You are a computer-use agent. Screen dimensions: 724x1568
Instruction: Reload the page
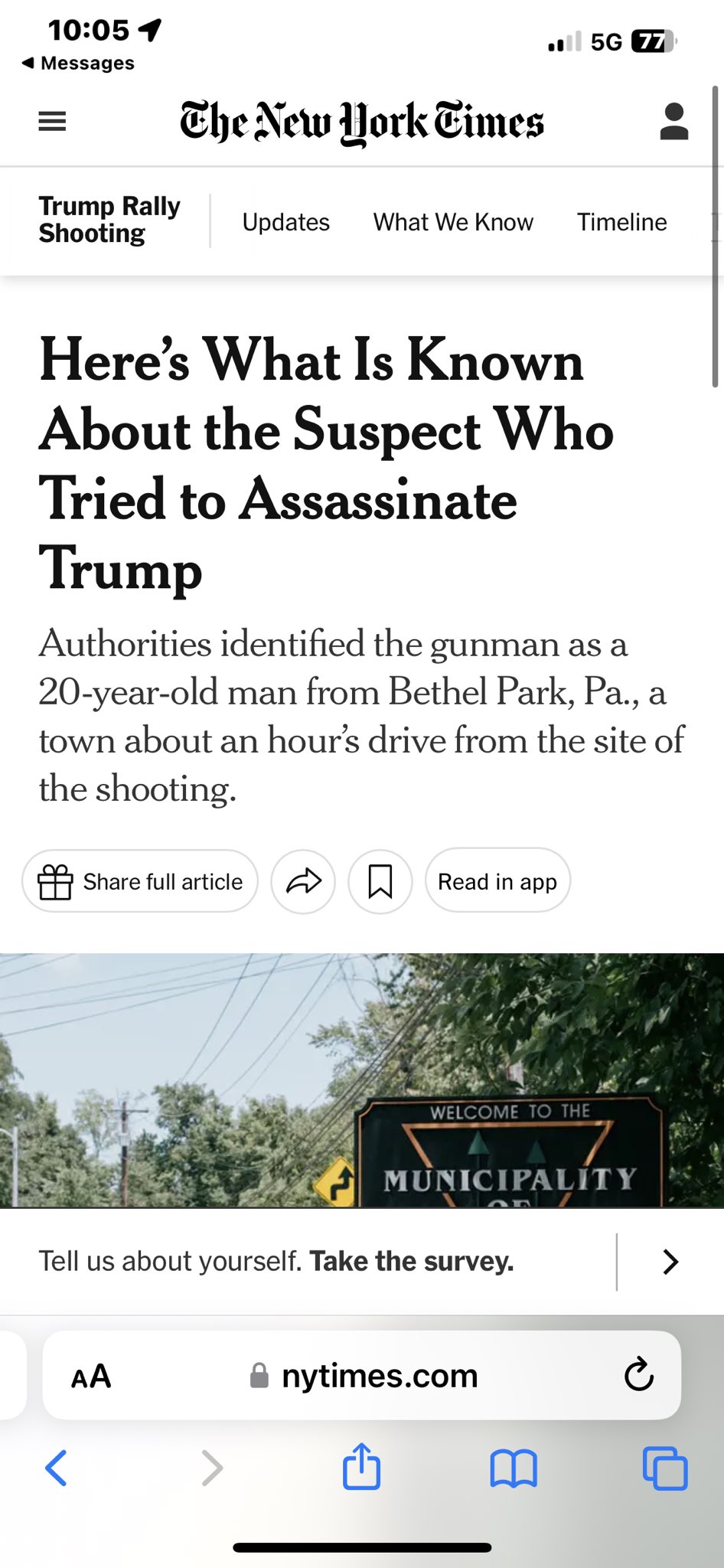638,1375
